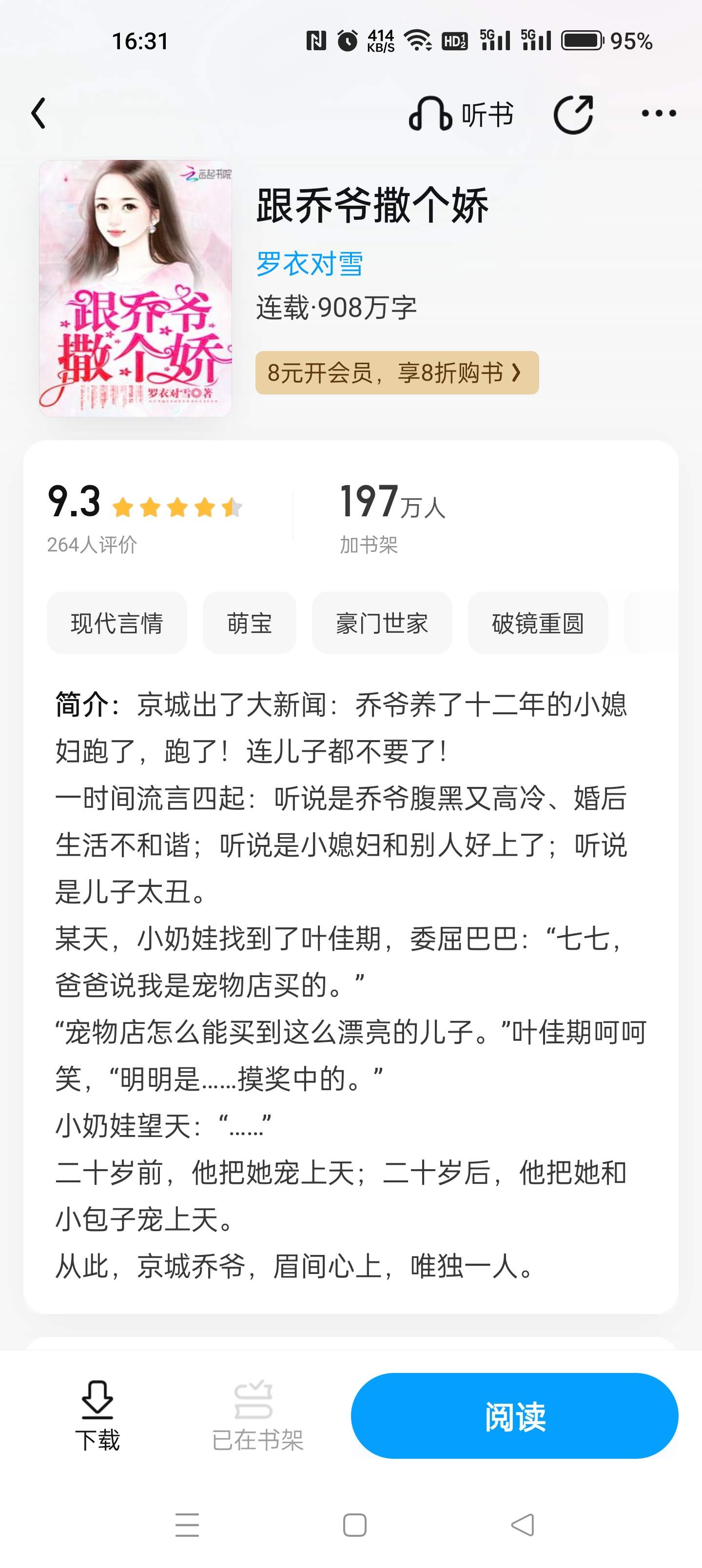
Task: Select the 萌宝 tag
Action: pos(250,623)
